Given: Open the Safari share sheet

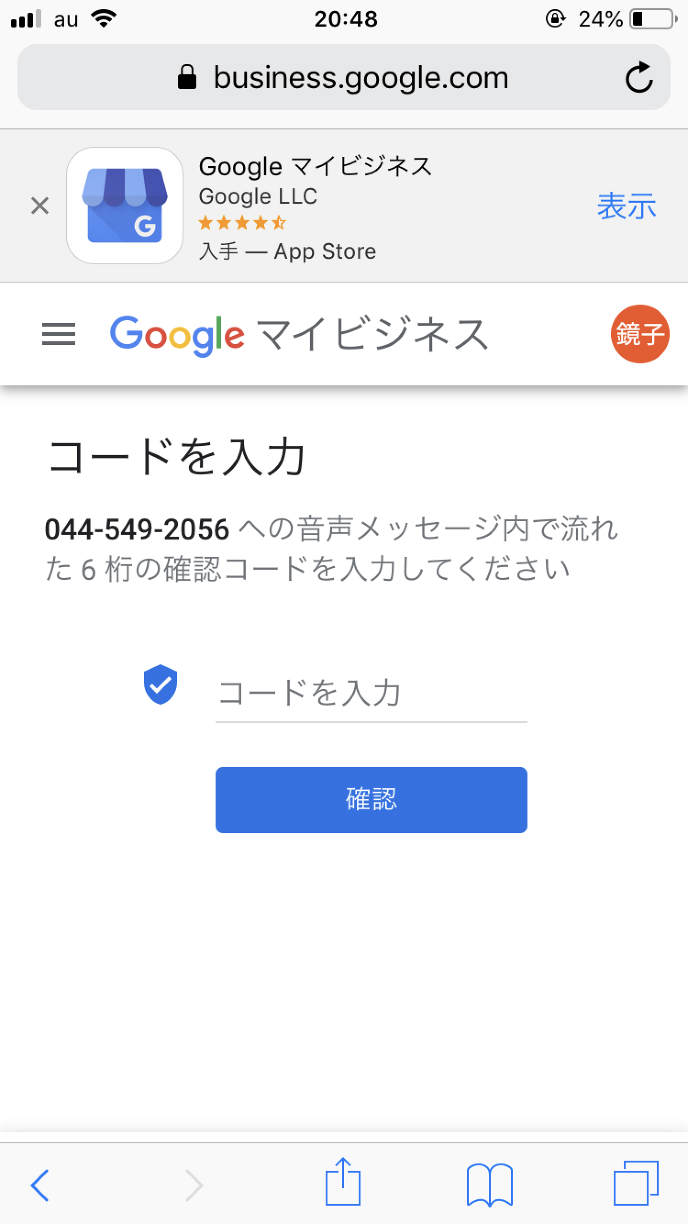Looking at the screenshot, I should click(x=343, y=1184).
